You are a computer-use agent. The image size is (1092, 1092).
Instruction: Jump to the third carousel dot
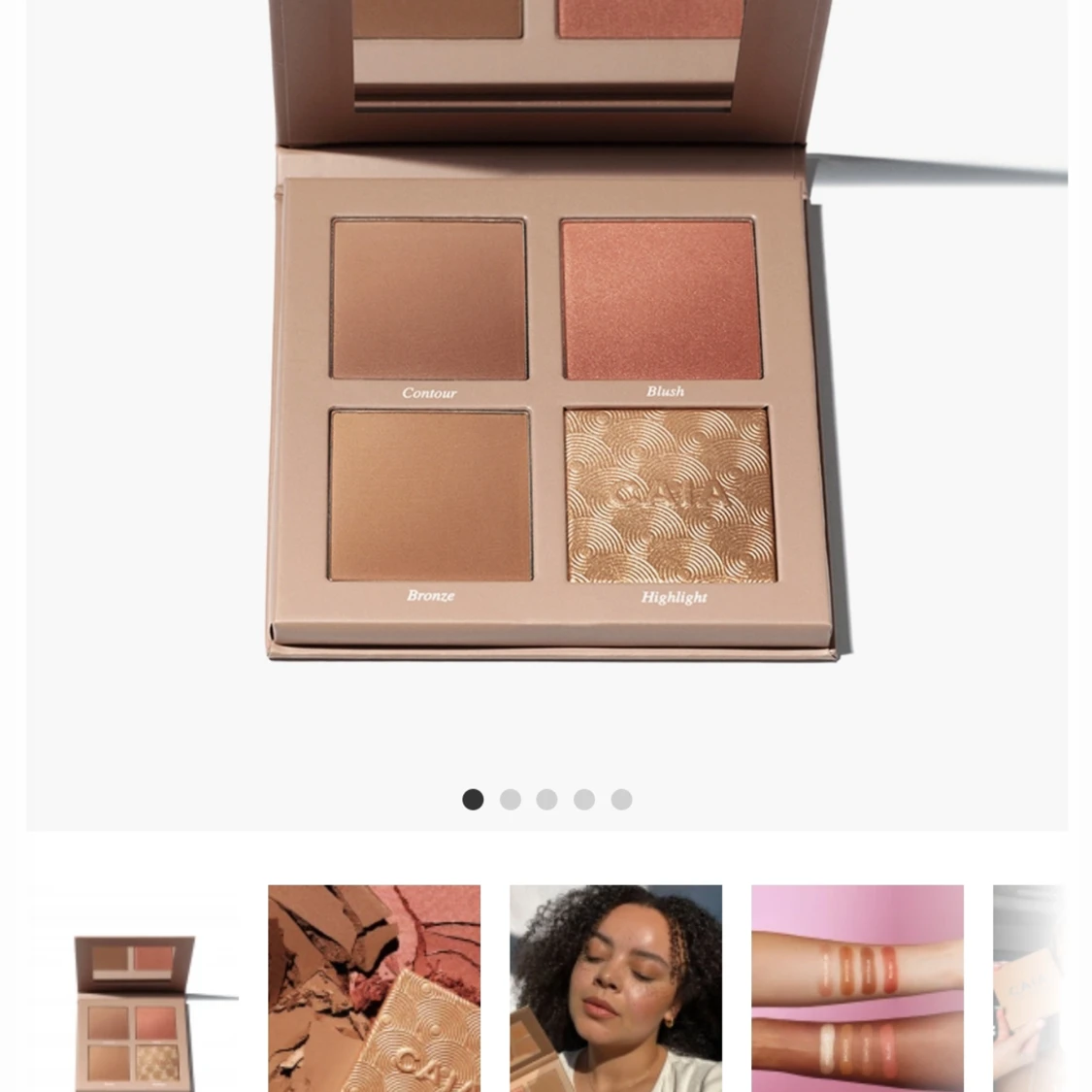click(546, 799)
